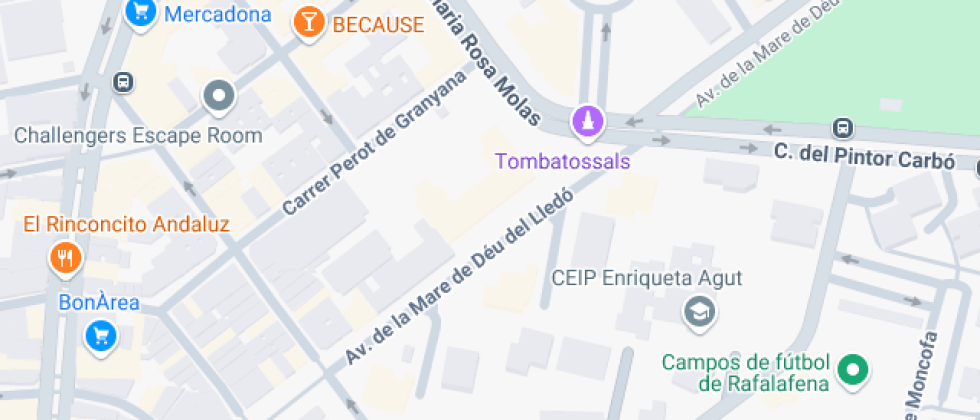Tap the bus stop near Challengers Escape Room
Screen dimensions: 980x420
(x=123, y=83)
